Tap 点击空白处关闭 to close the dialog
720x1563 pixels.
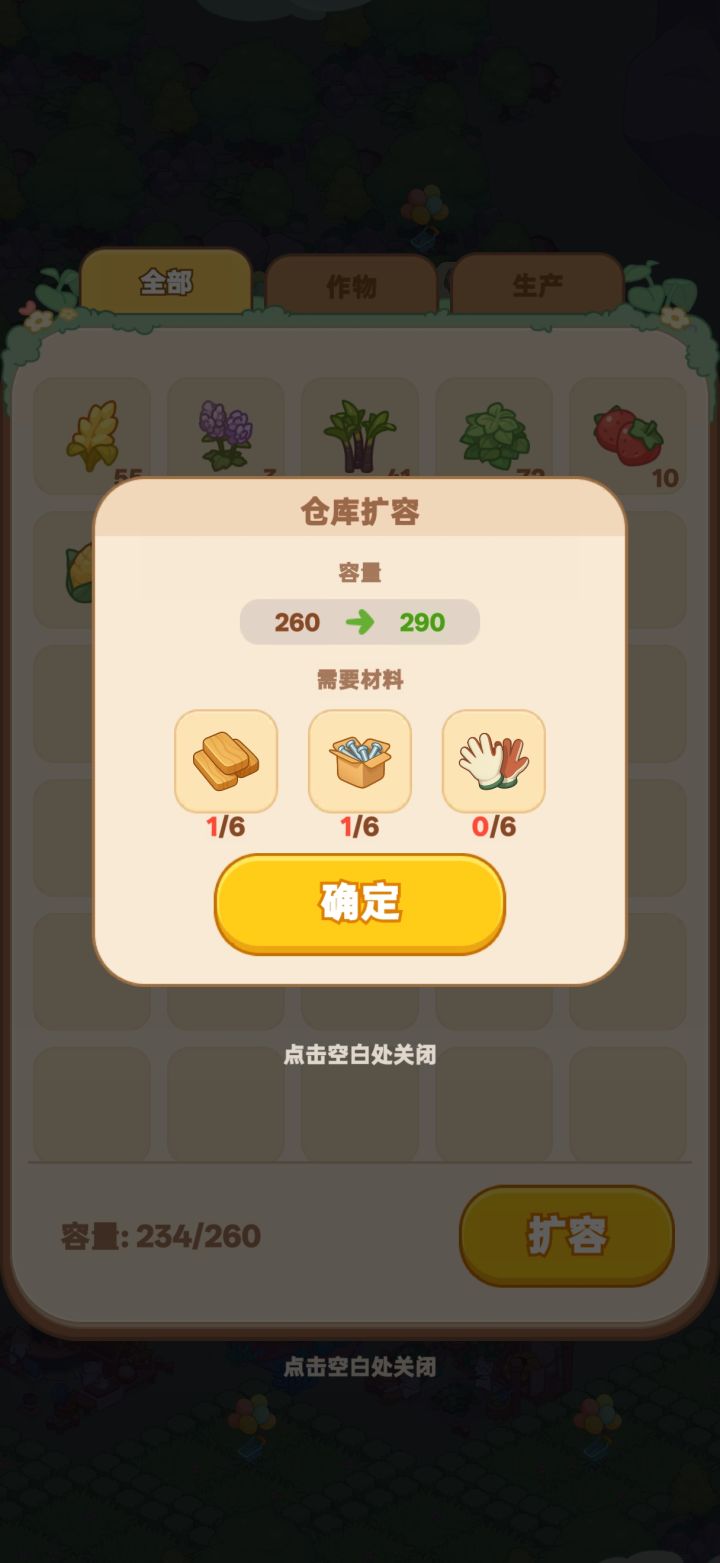[359, 1054]
